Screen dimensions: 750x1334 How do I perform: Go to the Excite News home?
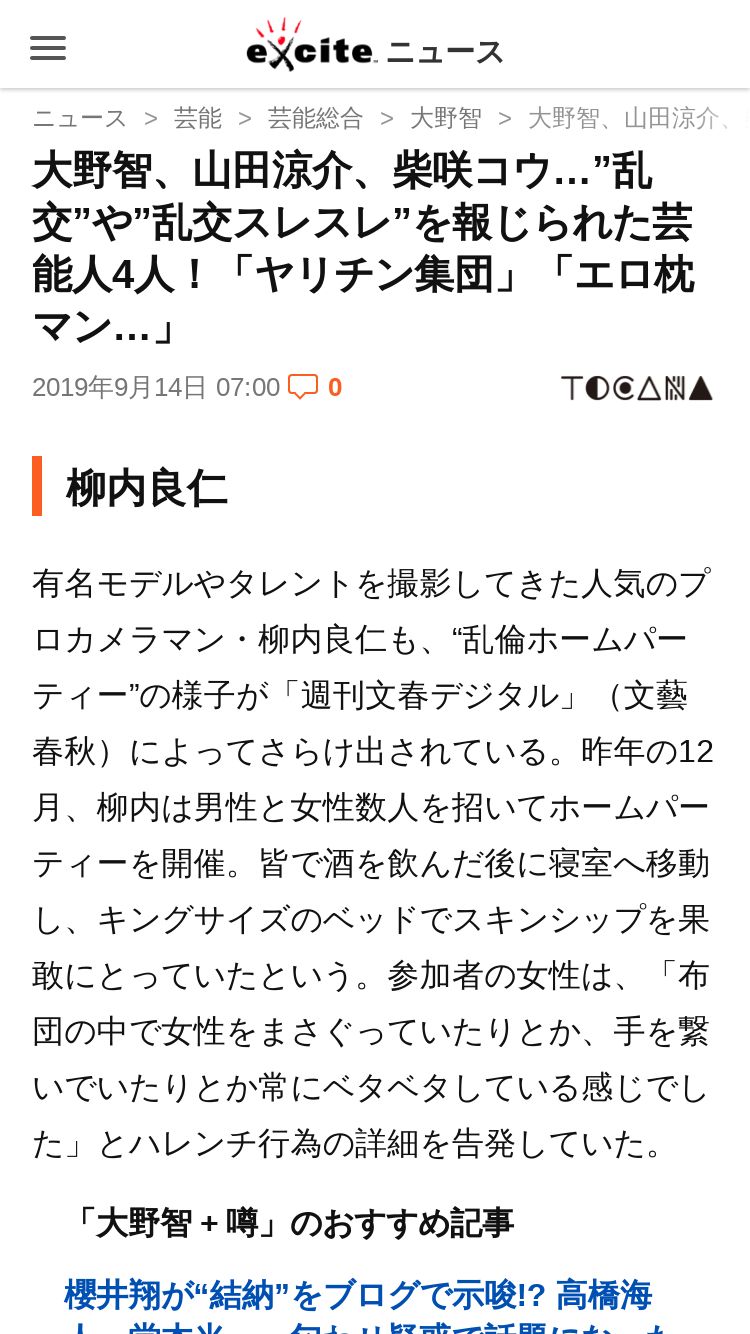[375, 45]
